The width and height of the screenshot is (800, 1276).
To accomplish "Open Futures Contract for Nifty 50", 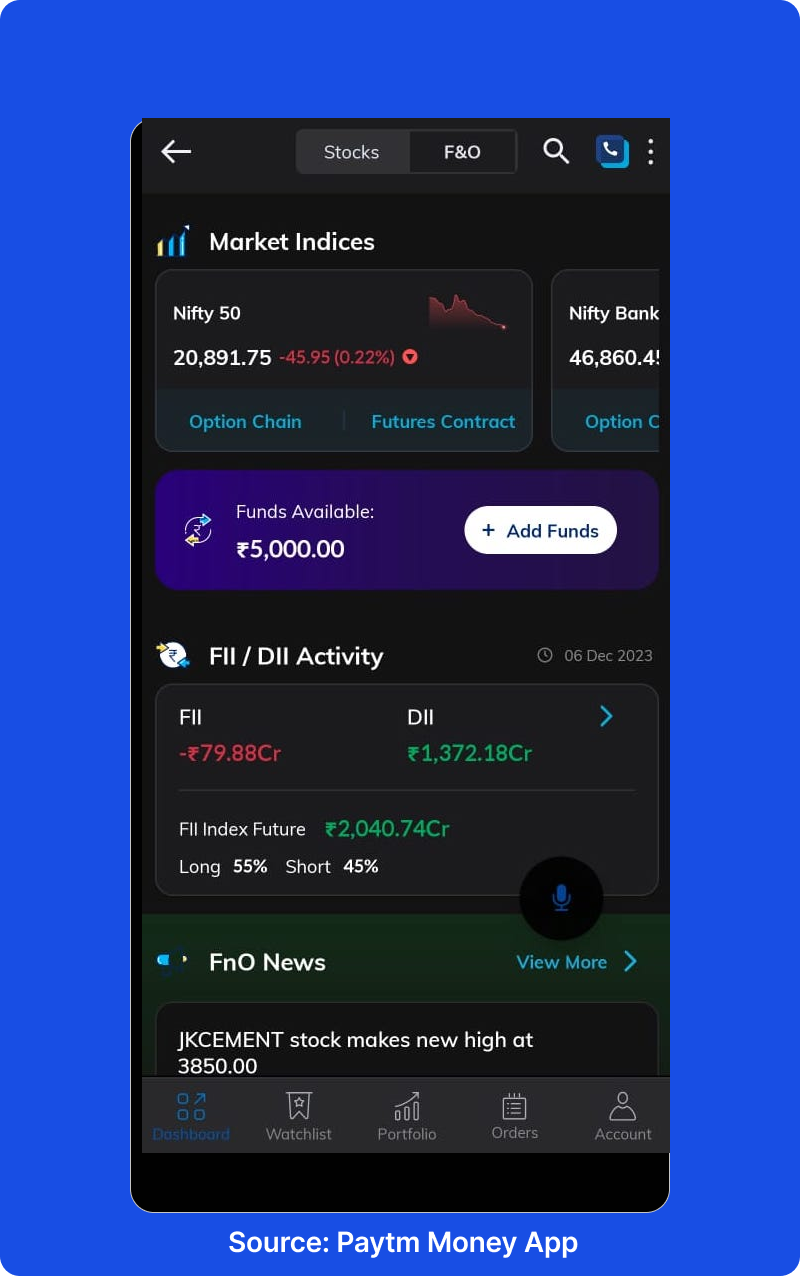I will (x=443, y=421).
